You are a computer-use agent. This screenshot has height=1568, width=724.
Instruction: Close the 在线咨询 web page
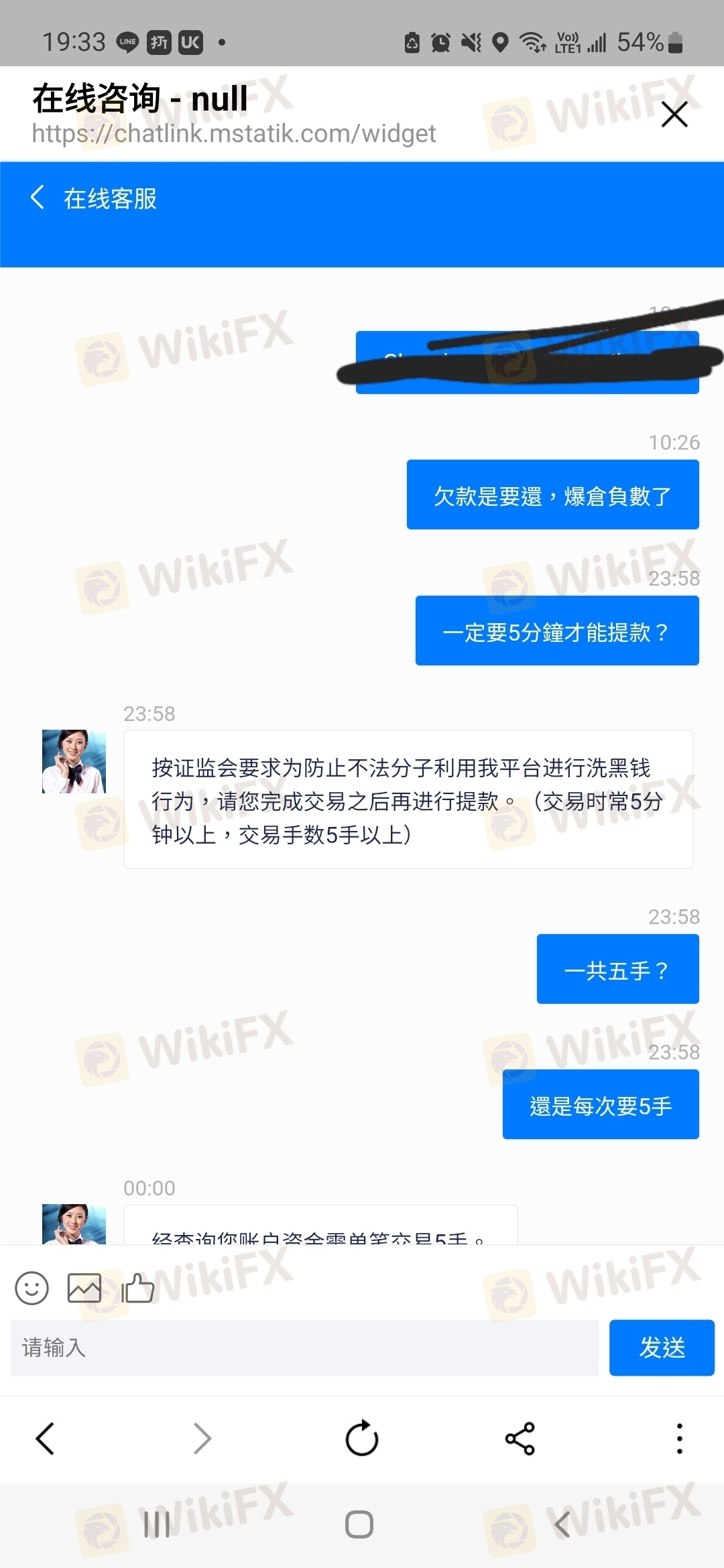[674, 115]
